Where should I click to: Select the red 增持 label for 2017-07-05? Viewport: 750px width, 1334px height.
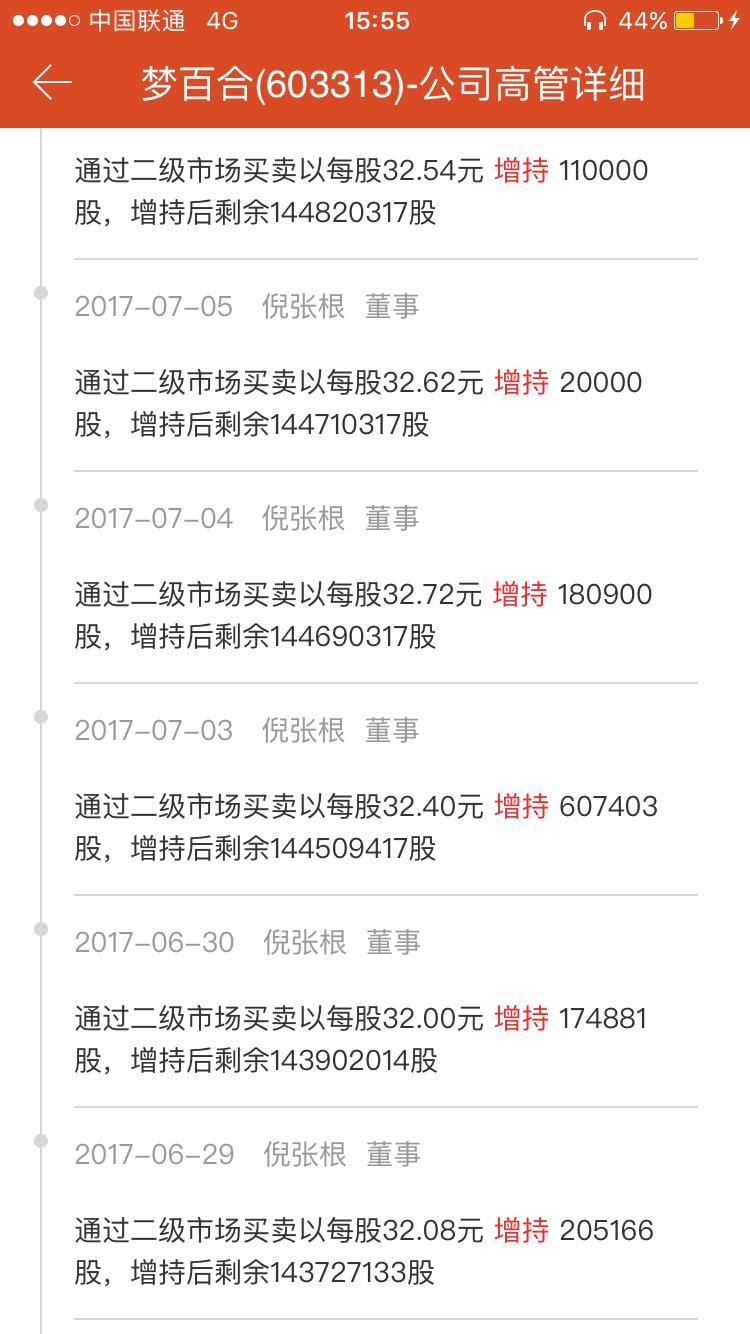[520, 382]
